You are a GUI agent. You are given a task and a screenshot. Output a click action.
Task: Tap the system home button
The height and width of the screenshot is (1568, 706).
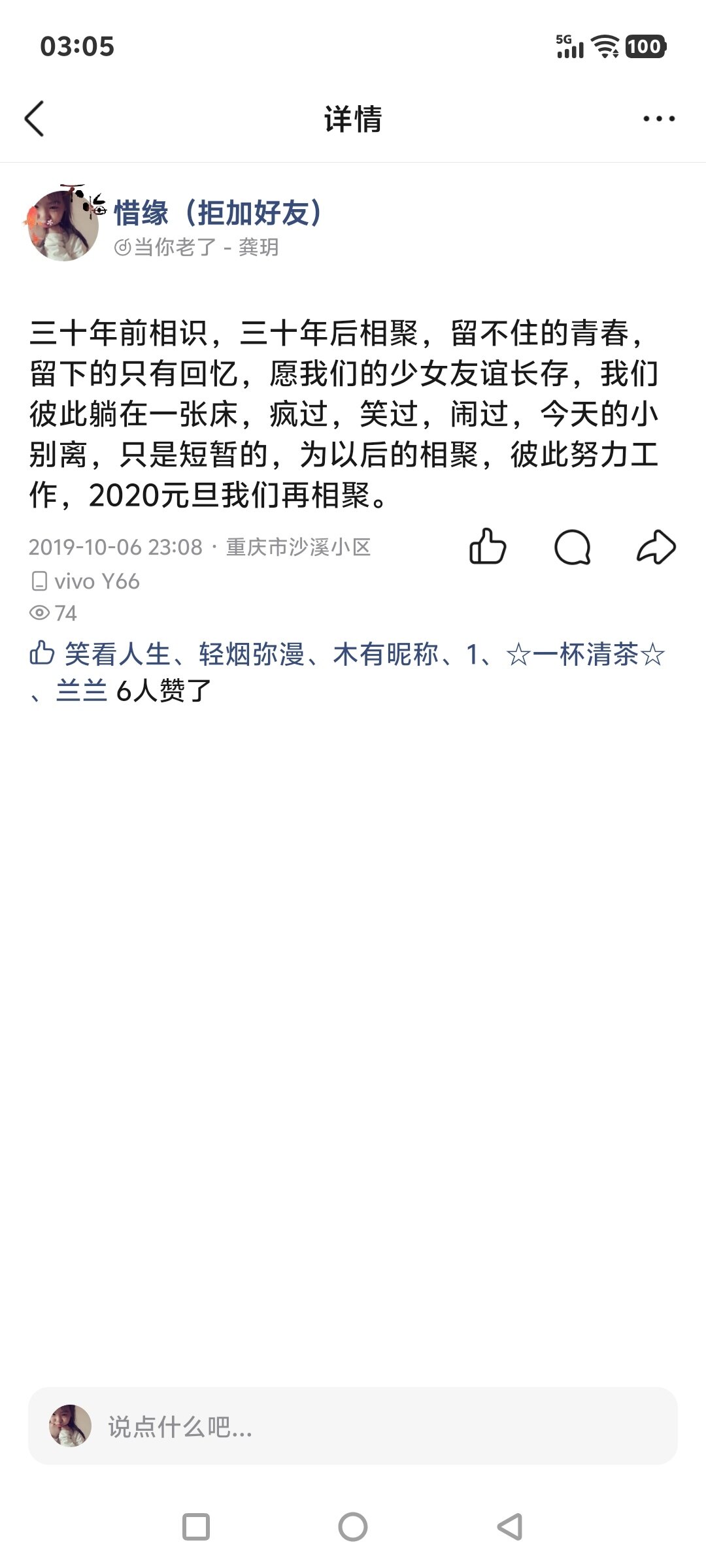(353, 1527)
